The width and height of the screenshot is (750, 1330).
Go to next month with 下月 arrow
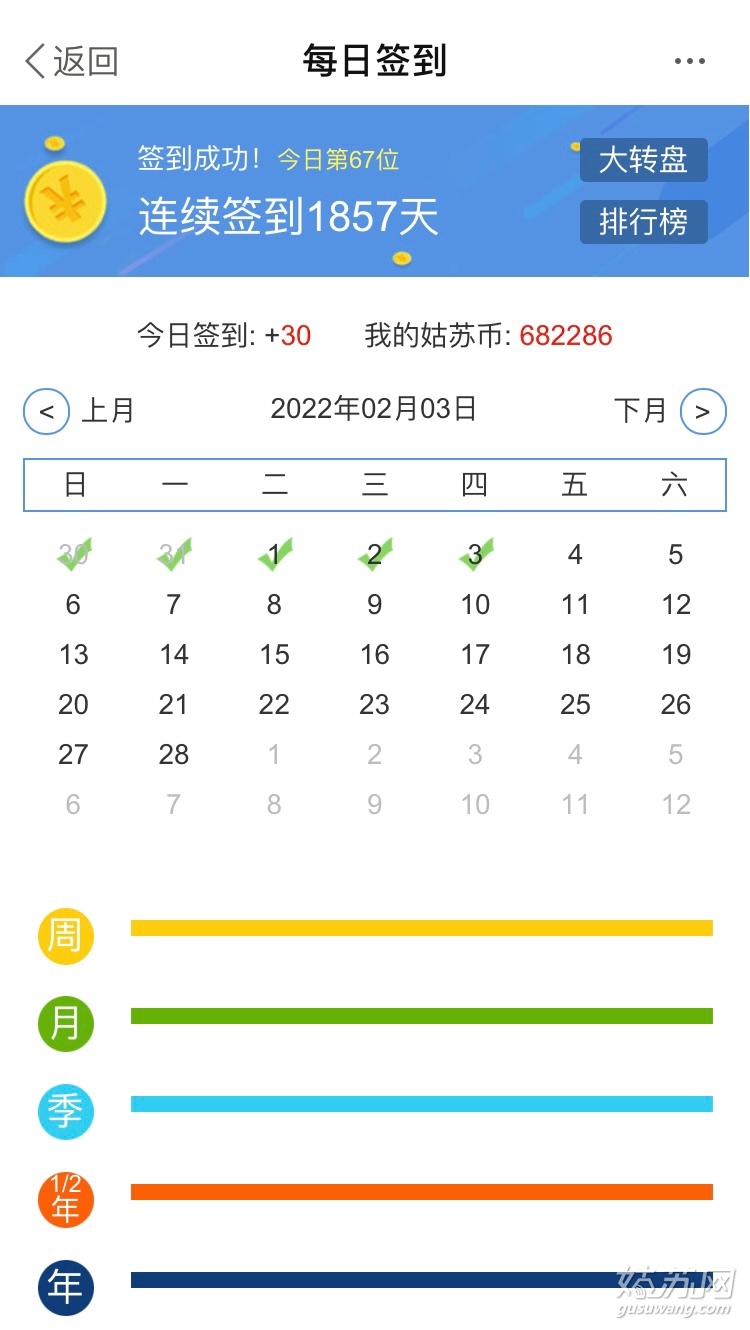tap(703, 411)
